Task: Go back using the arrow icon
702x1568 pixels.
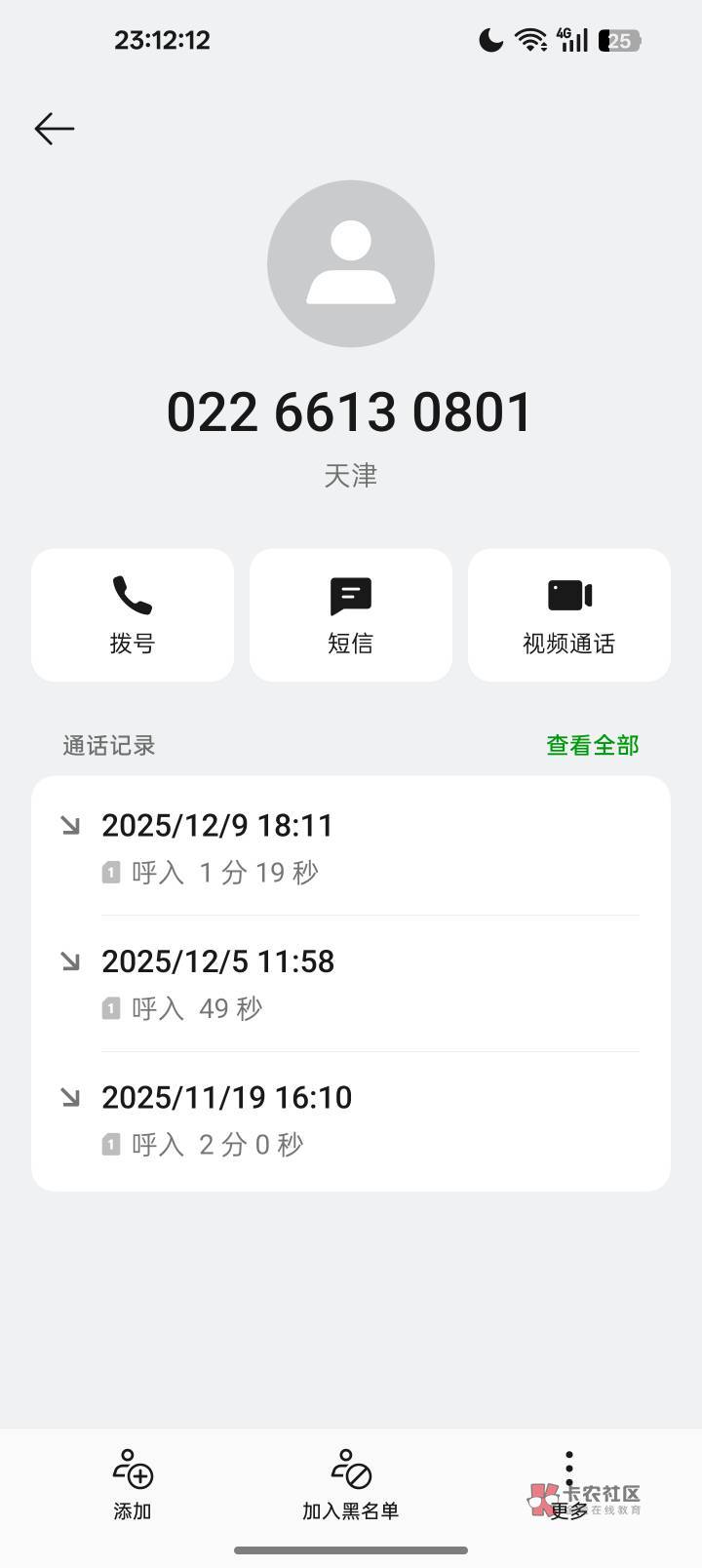Action: tap(55, 129)
